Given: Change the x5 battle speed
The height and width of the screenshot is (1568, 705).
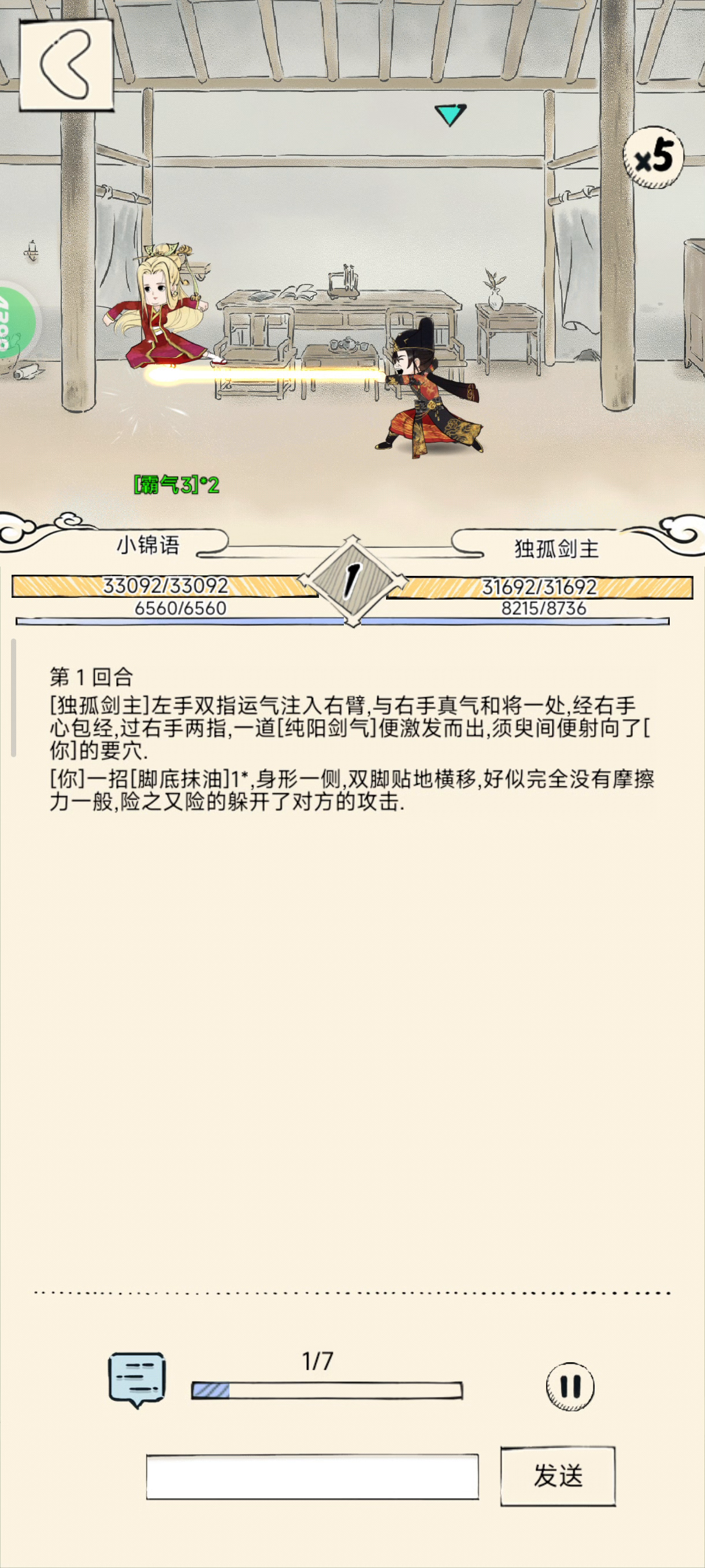Looking at the screenshot, I should pos(654,158).
